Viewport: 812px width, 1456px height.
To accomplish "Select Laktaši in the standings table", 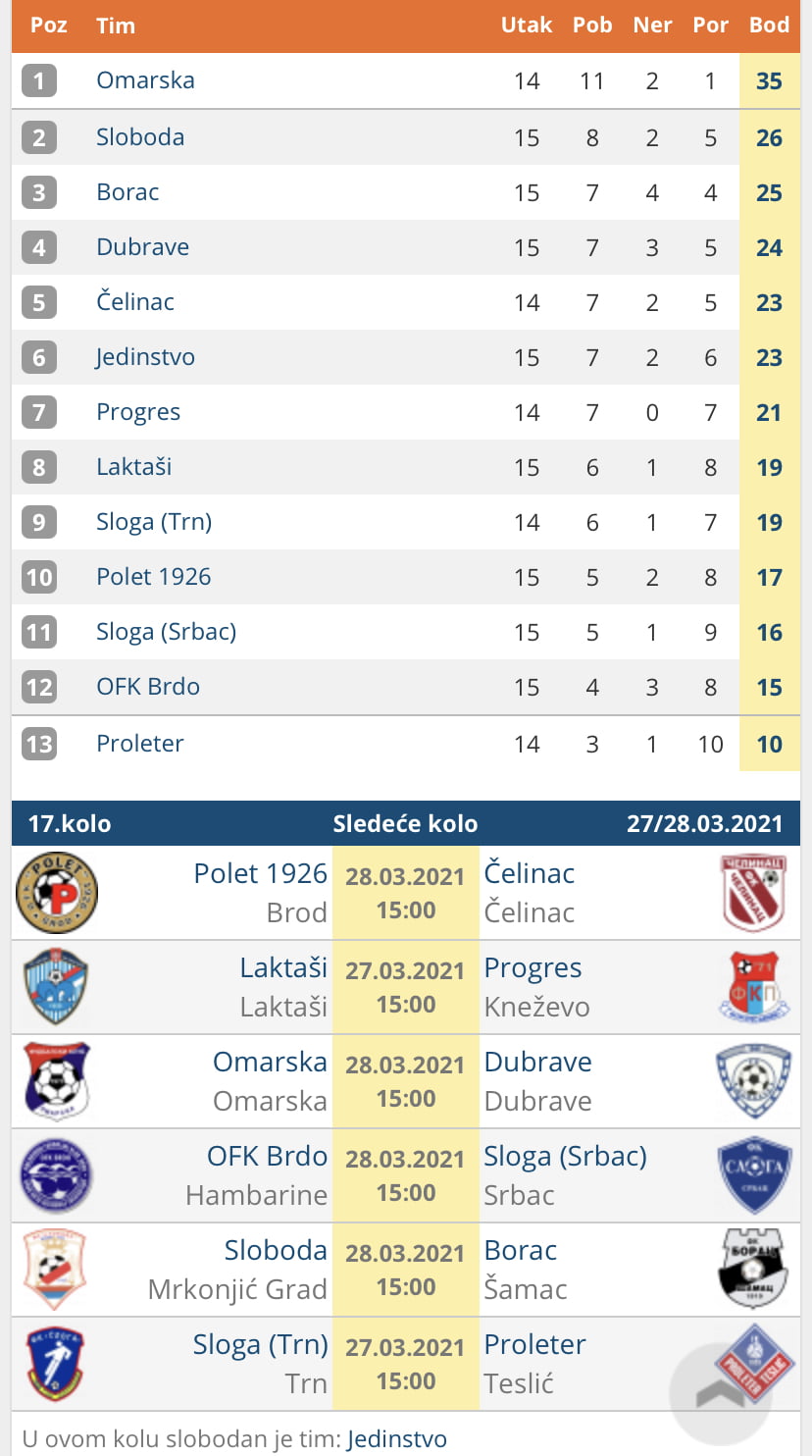I will [134, 467].
